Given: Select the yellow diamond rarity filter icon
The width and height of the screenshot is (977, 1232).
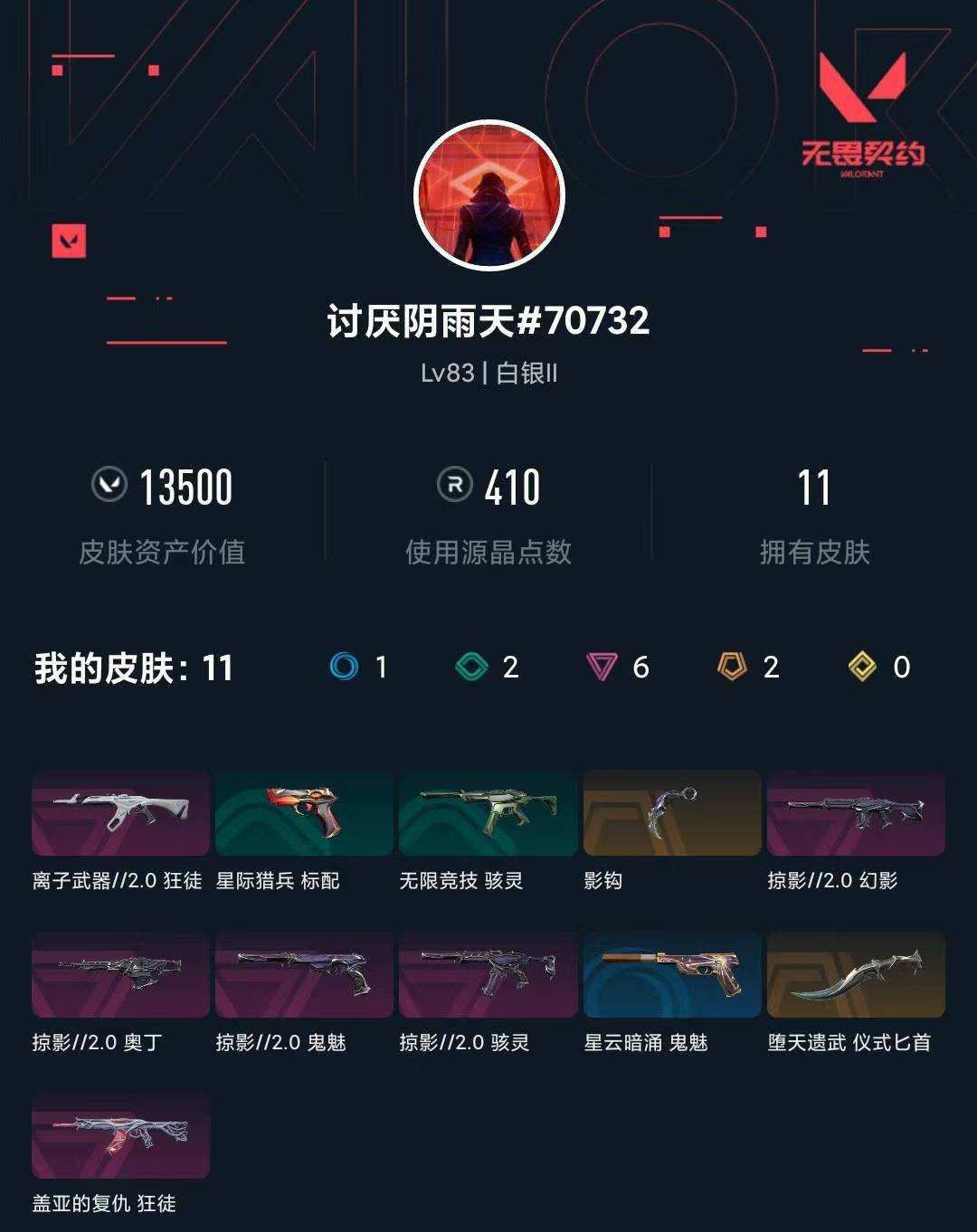Looking at the screenshot, I should pyautogui.click(x=861, y=668).
